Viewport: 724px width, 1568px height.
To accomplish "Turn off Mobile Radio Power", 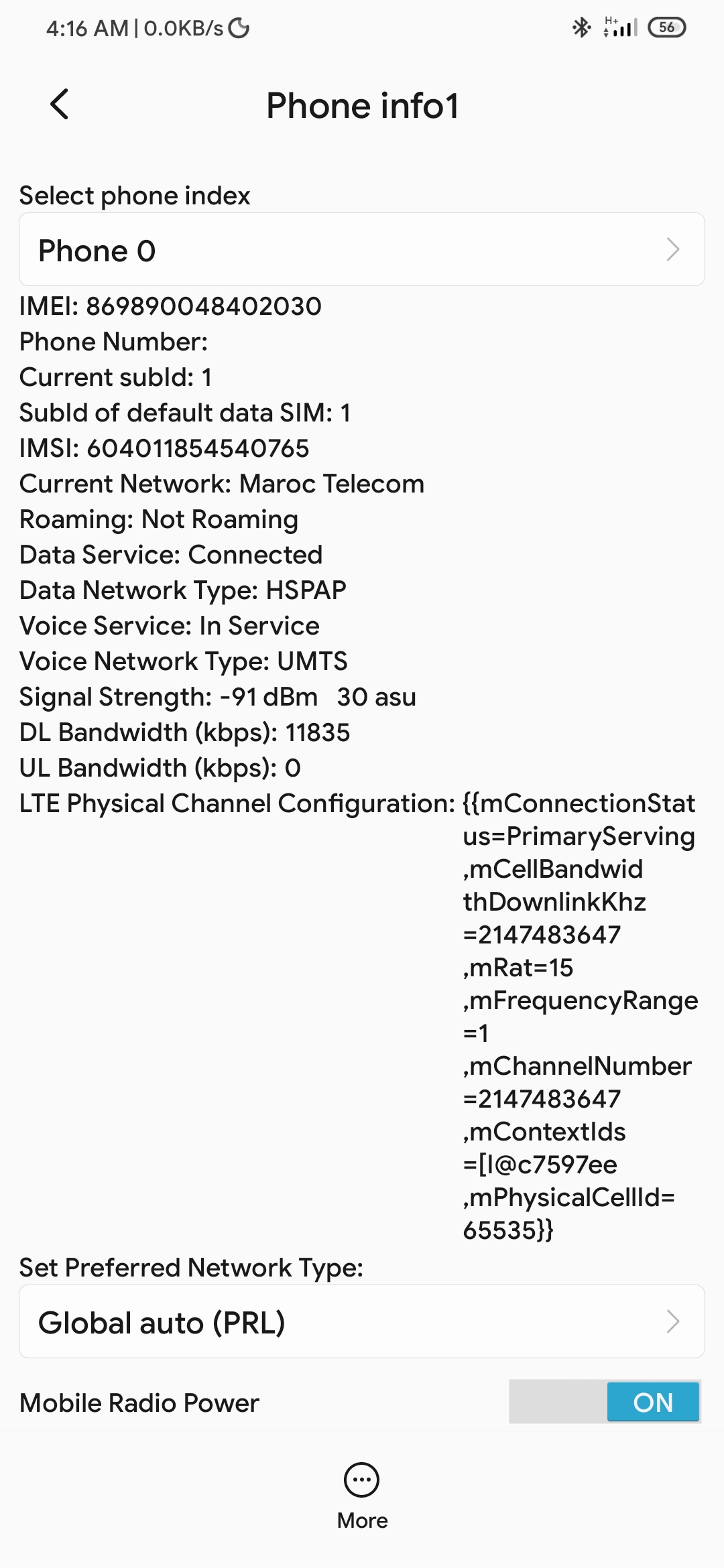I will pos(605,1402).
